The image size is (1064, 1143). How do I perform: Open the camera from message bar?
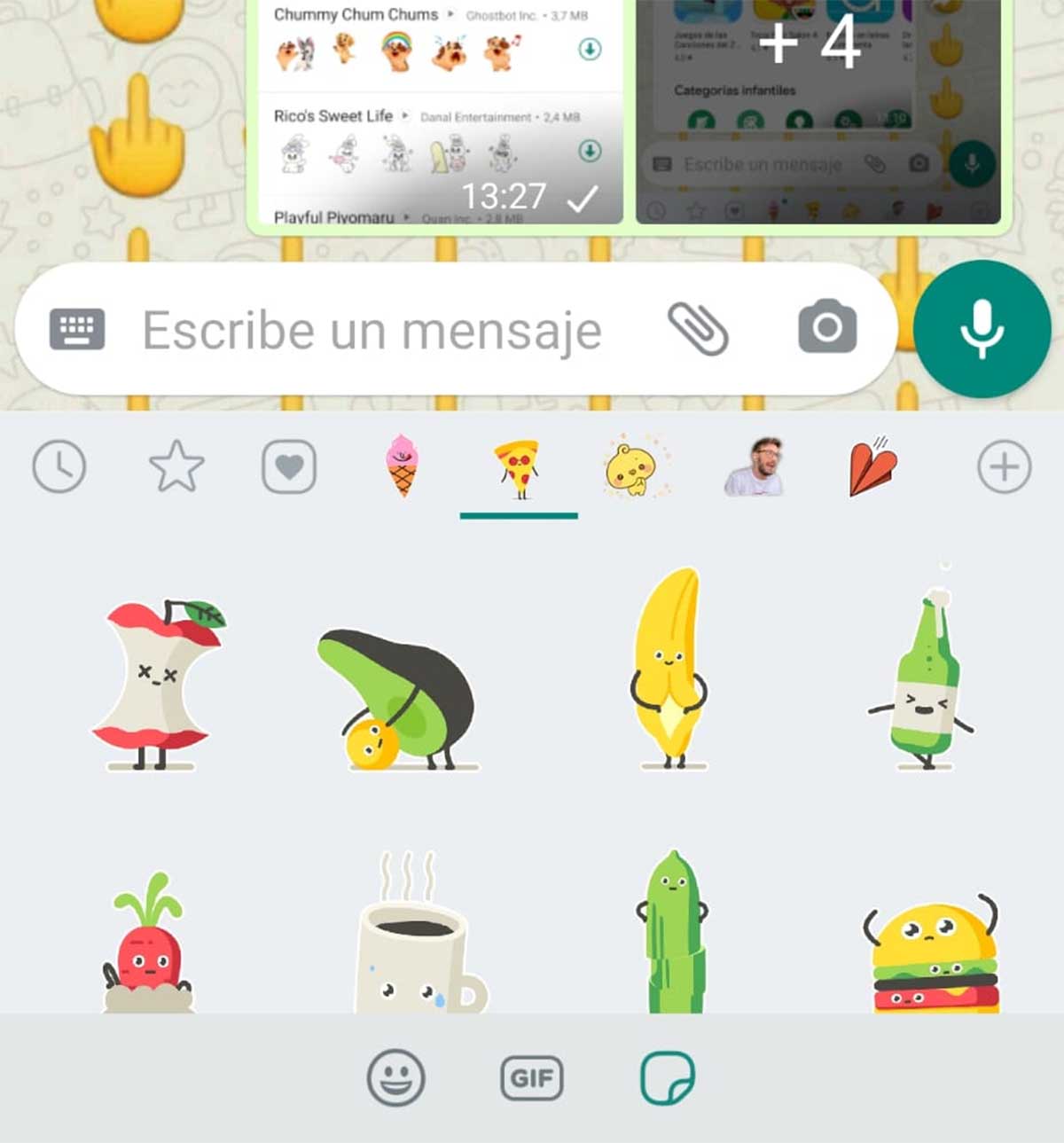(827, 327)
